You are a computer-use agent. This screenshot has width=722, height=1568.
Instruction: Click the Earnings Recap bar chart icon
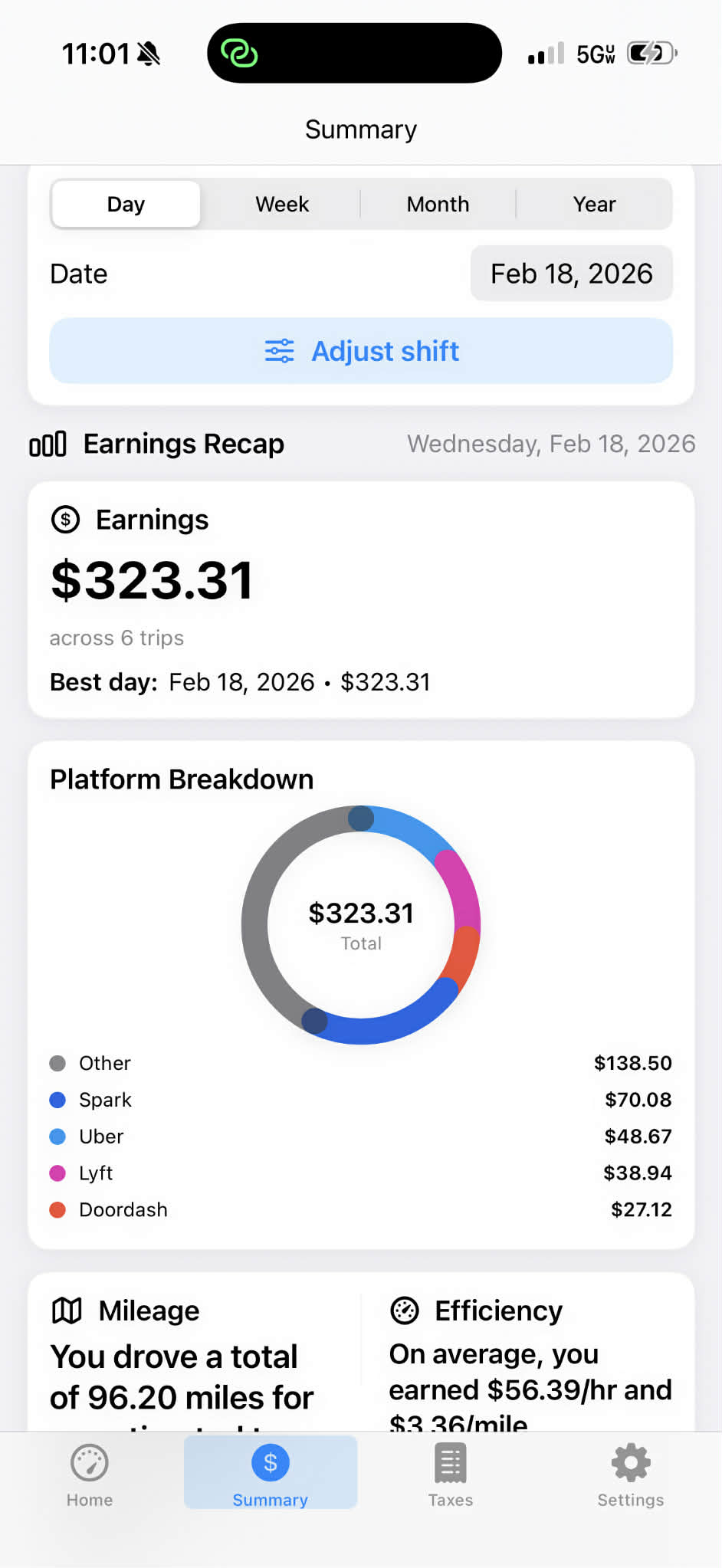(48, 443)
